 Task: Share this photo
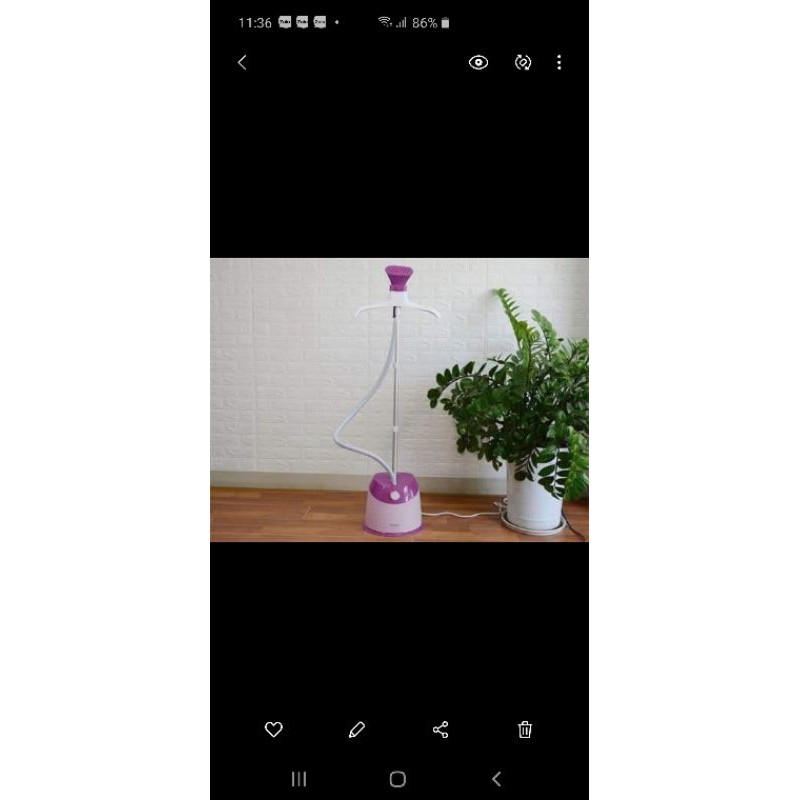tap(441, 730)
